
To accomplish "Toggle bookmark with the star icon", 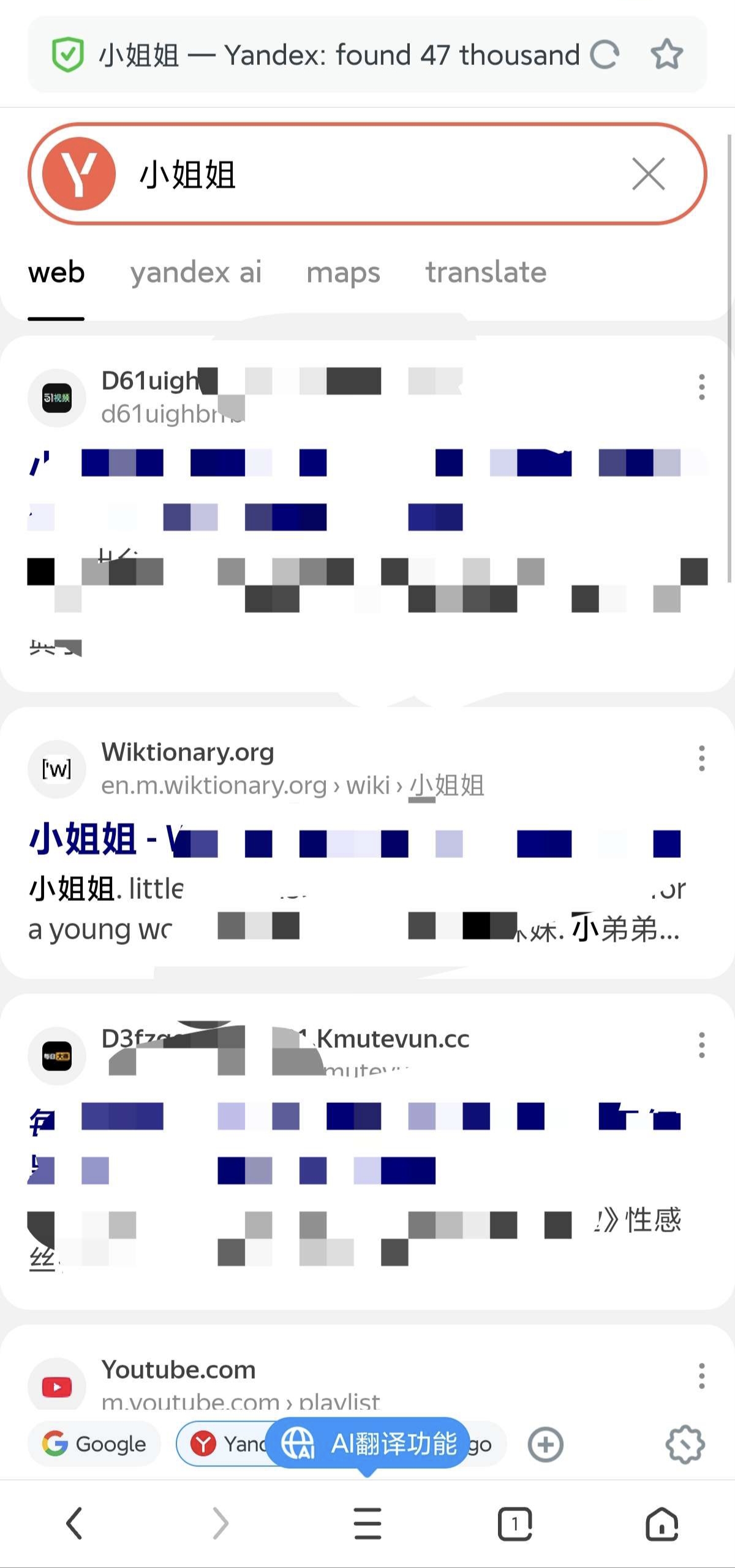I will (667, 54).
